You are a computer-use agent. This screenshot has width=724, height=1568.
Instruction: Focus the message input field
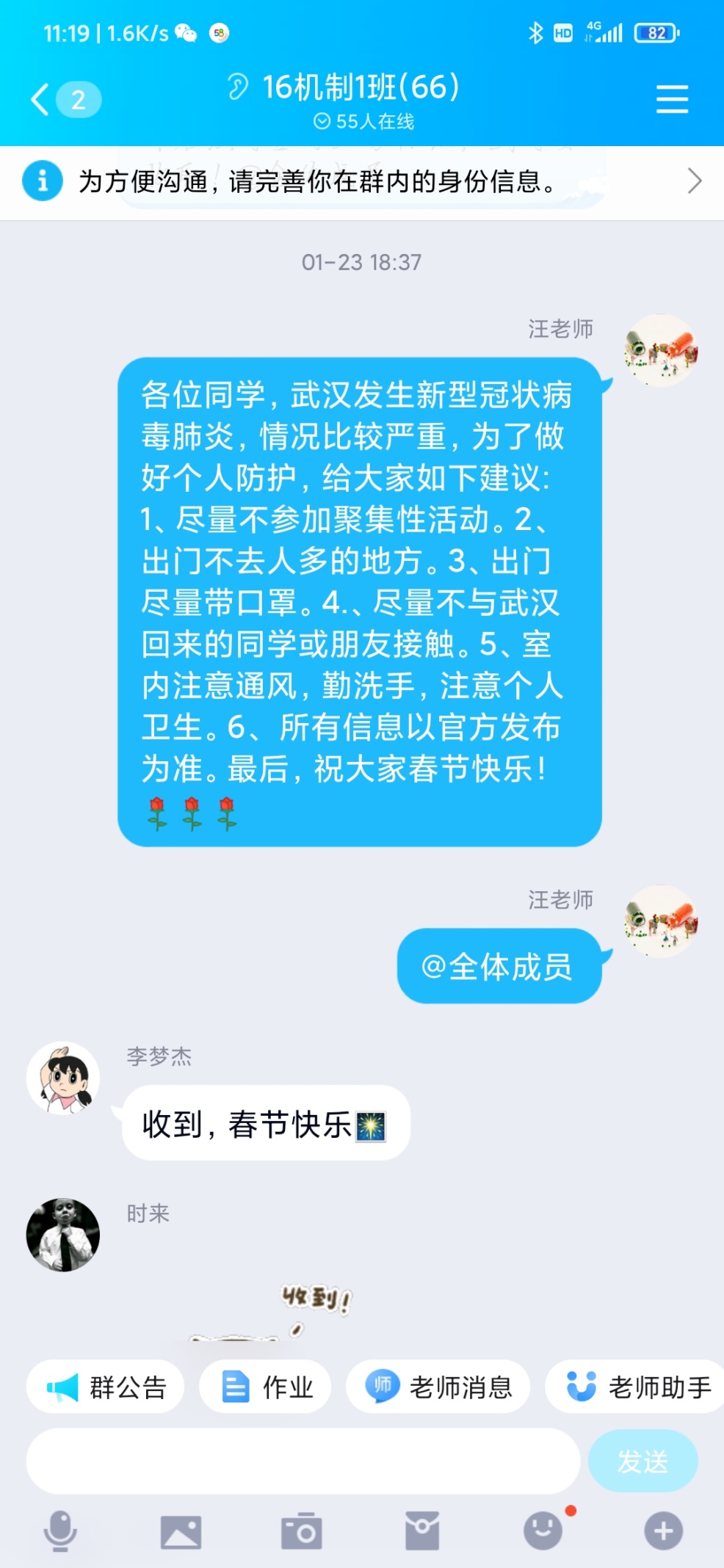point(303,1461)
